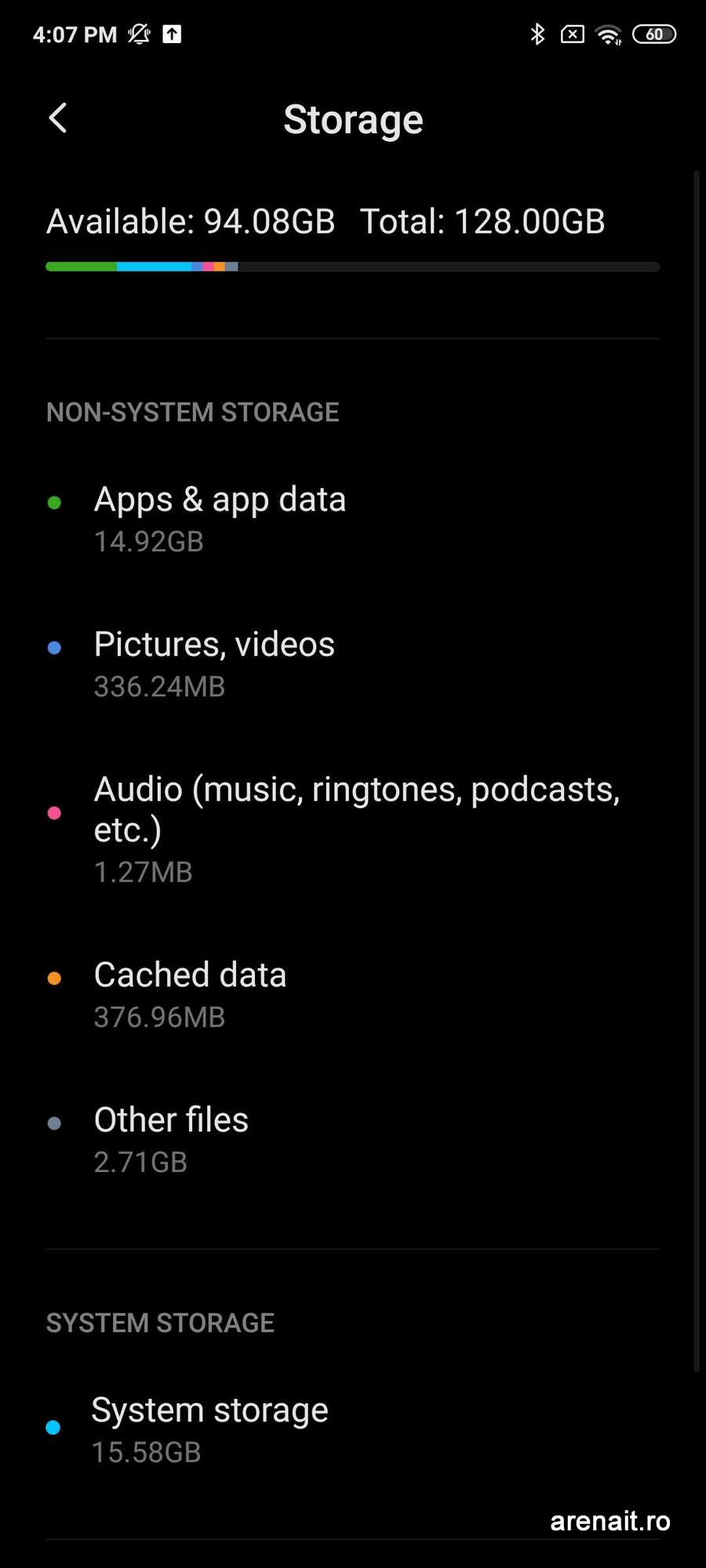Go back from the Storage screen
The width and height of the screenshot is (706, 1568).
pyautogui.click(x=58, y=119)
